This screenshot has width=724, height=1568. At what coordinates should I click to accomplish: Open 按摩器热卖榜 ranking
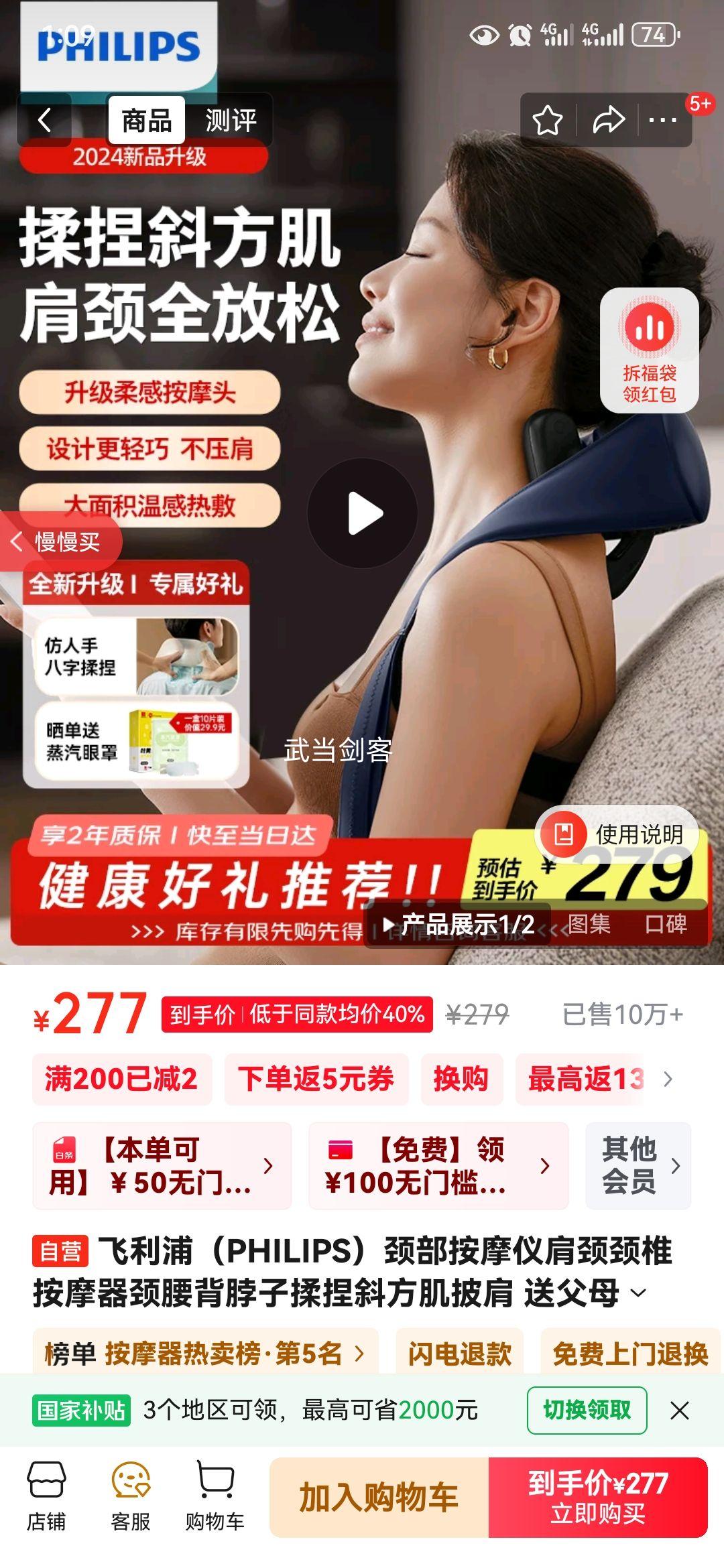(204, 1354)
